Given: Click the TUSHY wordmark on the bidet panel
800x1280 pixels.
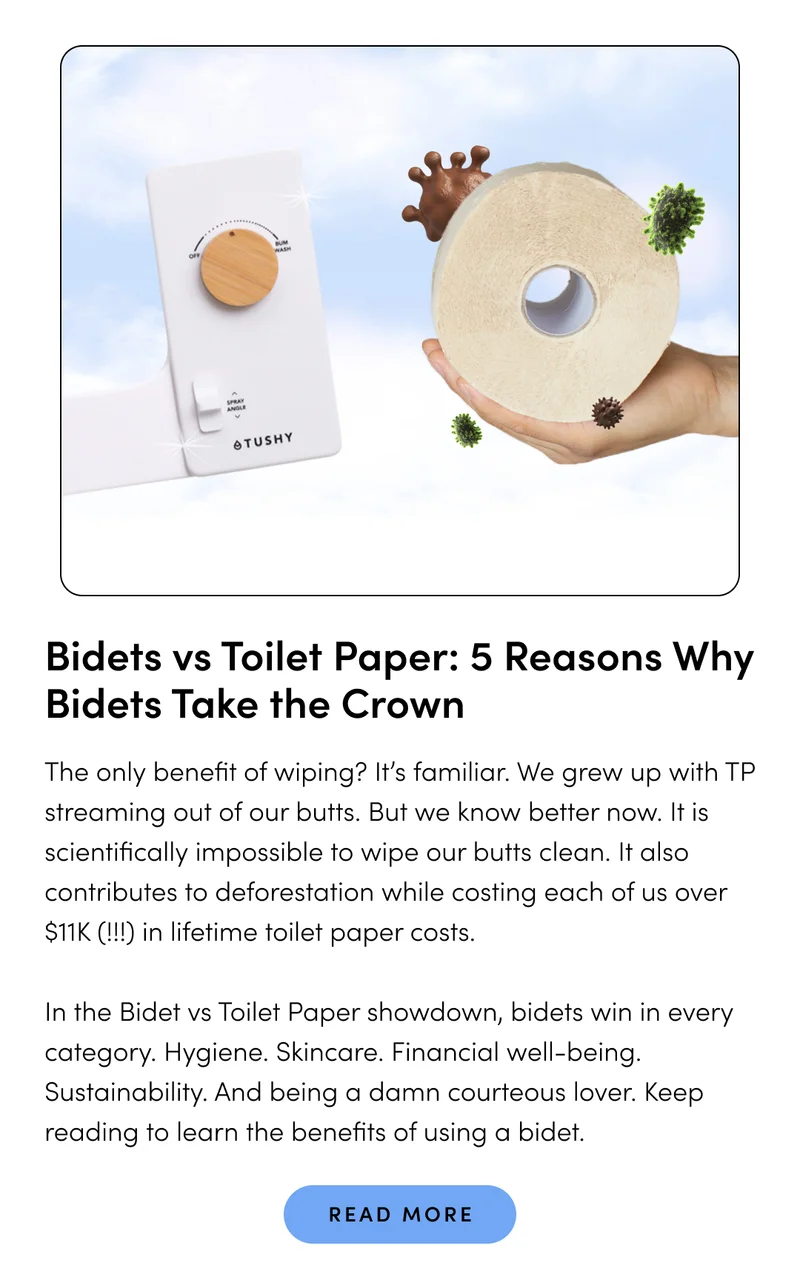Looking at the screenshot, I should click(268, 440).
